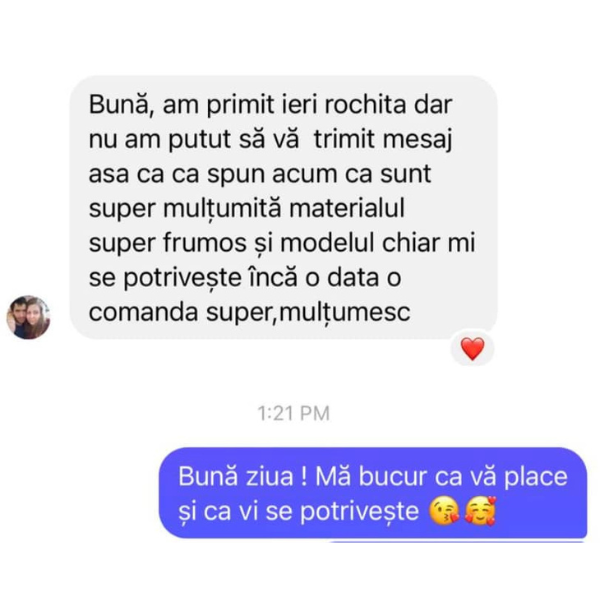The height and width of the screenshot is (600, 600).
Task: Open the sender's profile picture
Action: tap(29, 317)
